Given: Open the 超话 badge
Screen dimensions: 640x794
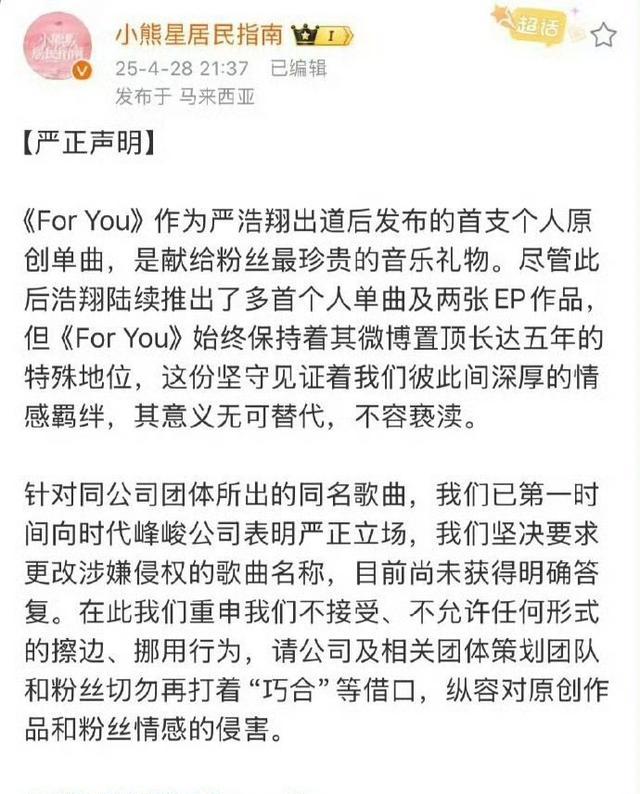Looking at the screenshot, I should [545, 26].
